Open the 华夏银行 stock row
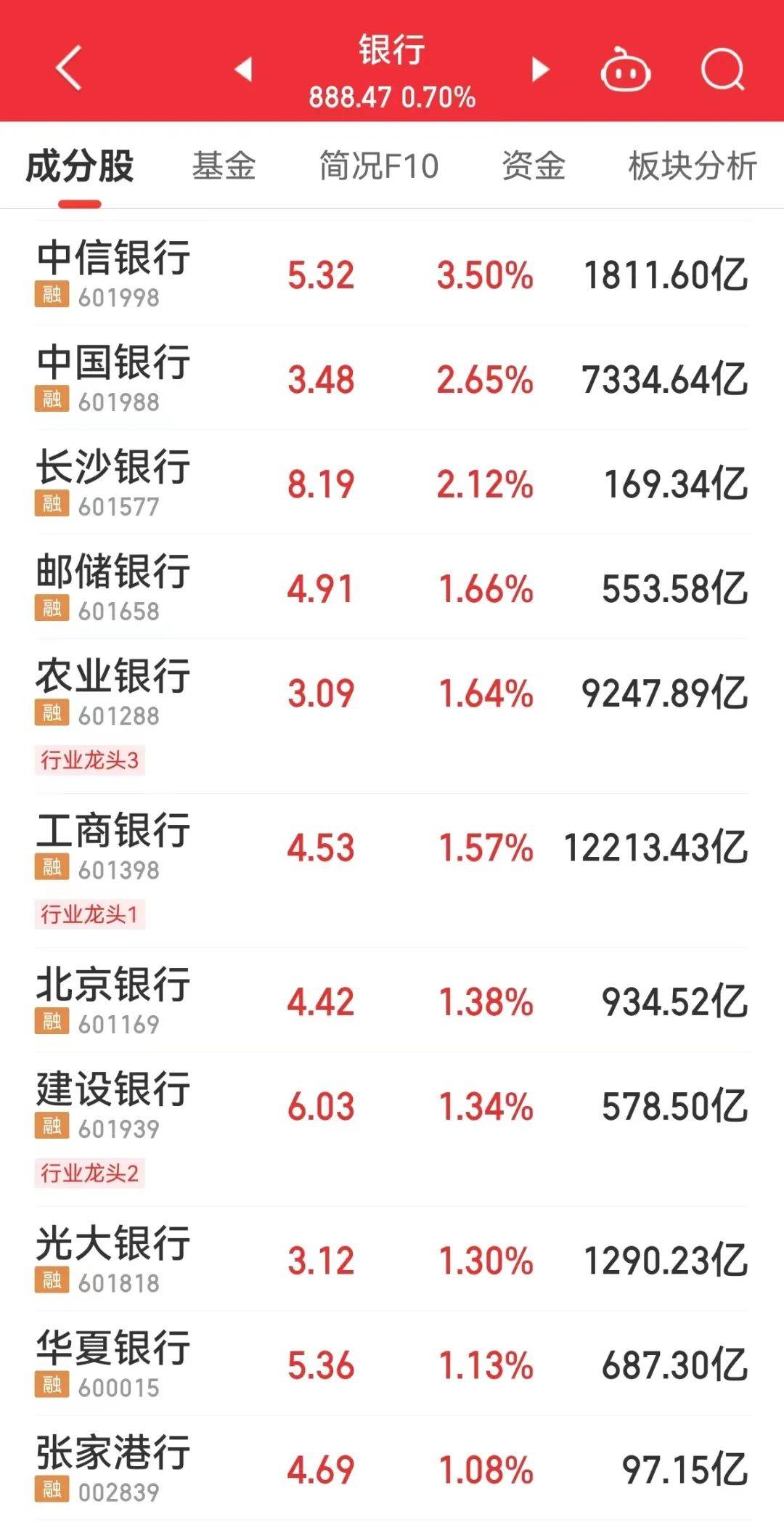The image size is (784, 1525). 392,1365
